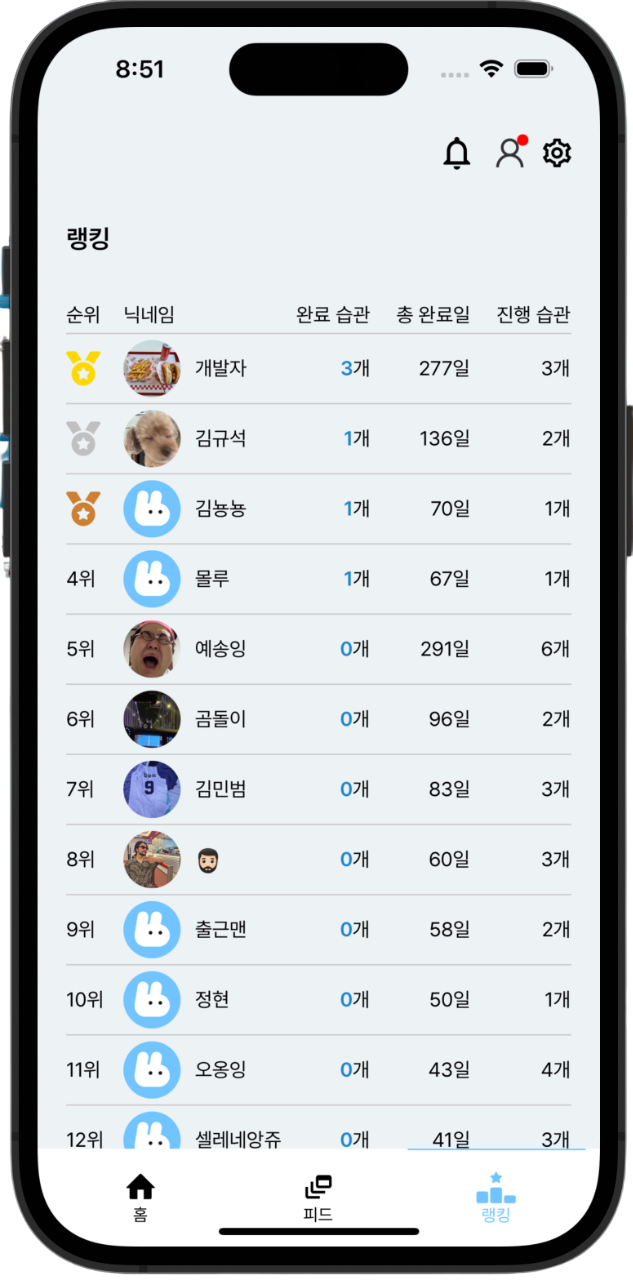633x1280 pixels.
Task: Open the row for 곰돌이
Action: tap(319, 719)
